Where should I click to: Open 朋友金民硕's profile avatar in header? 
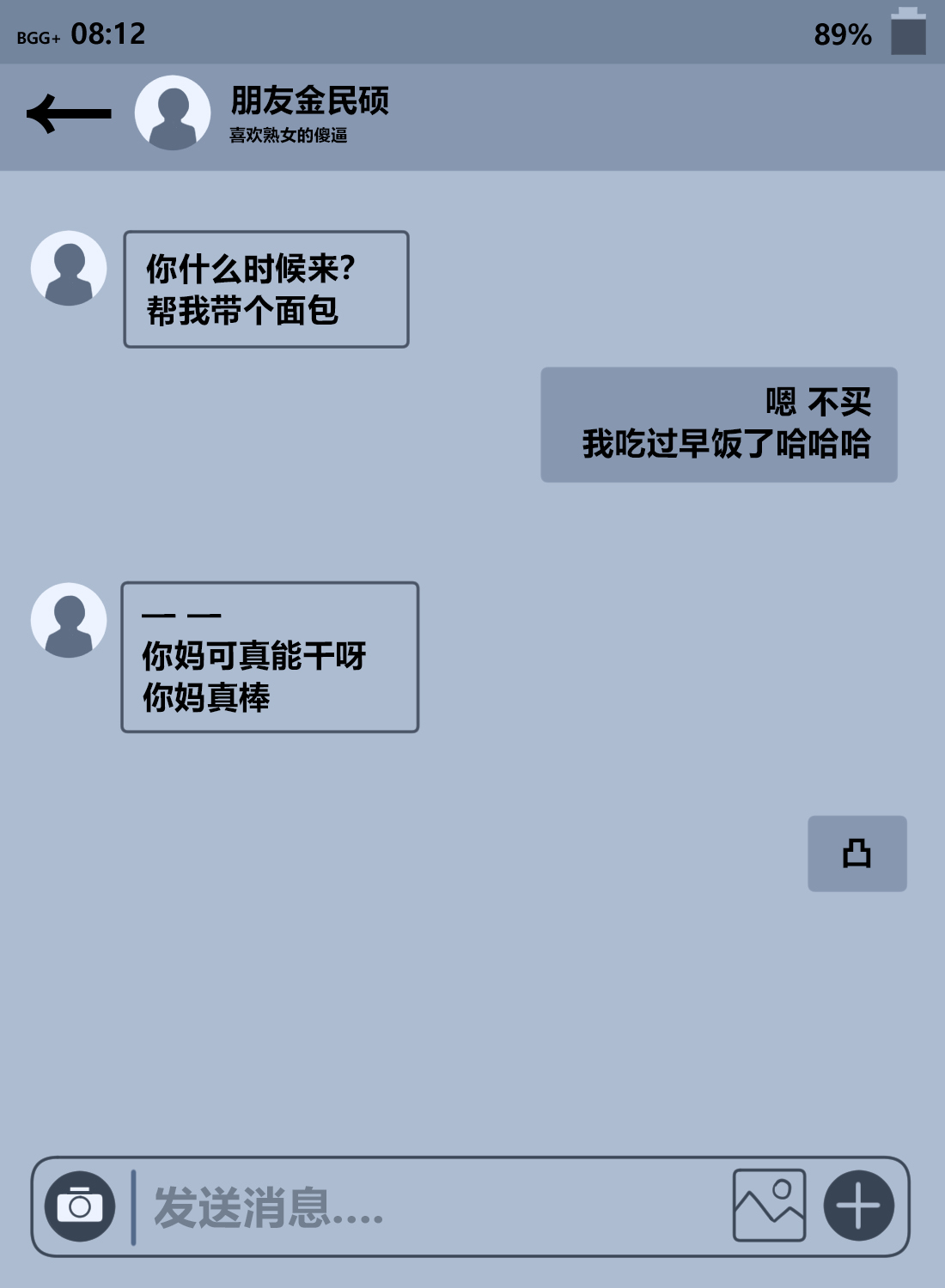click(x=173, y=112)
